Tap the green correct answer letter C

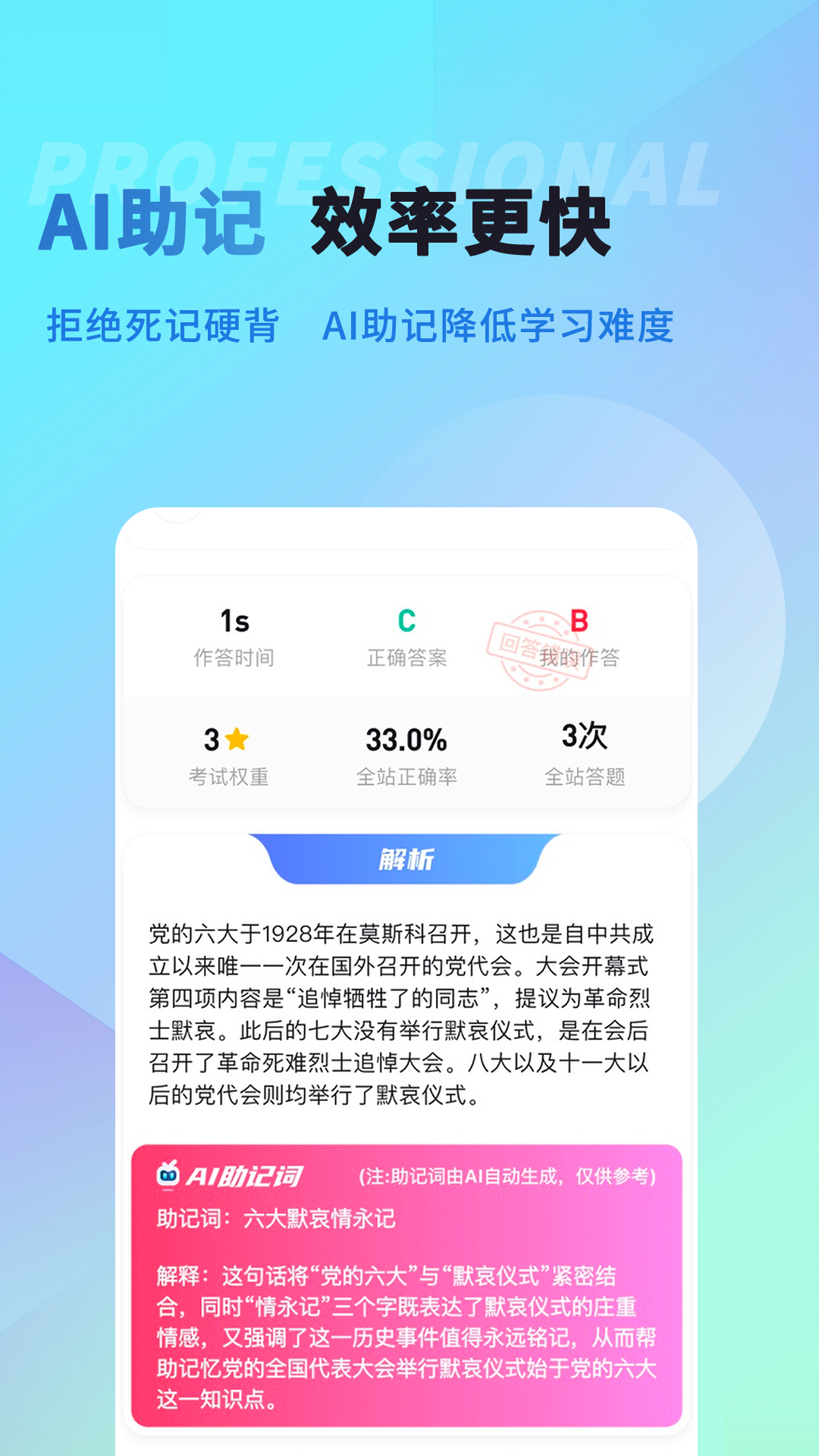coord(407,620)
